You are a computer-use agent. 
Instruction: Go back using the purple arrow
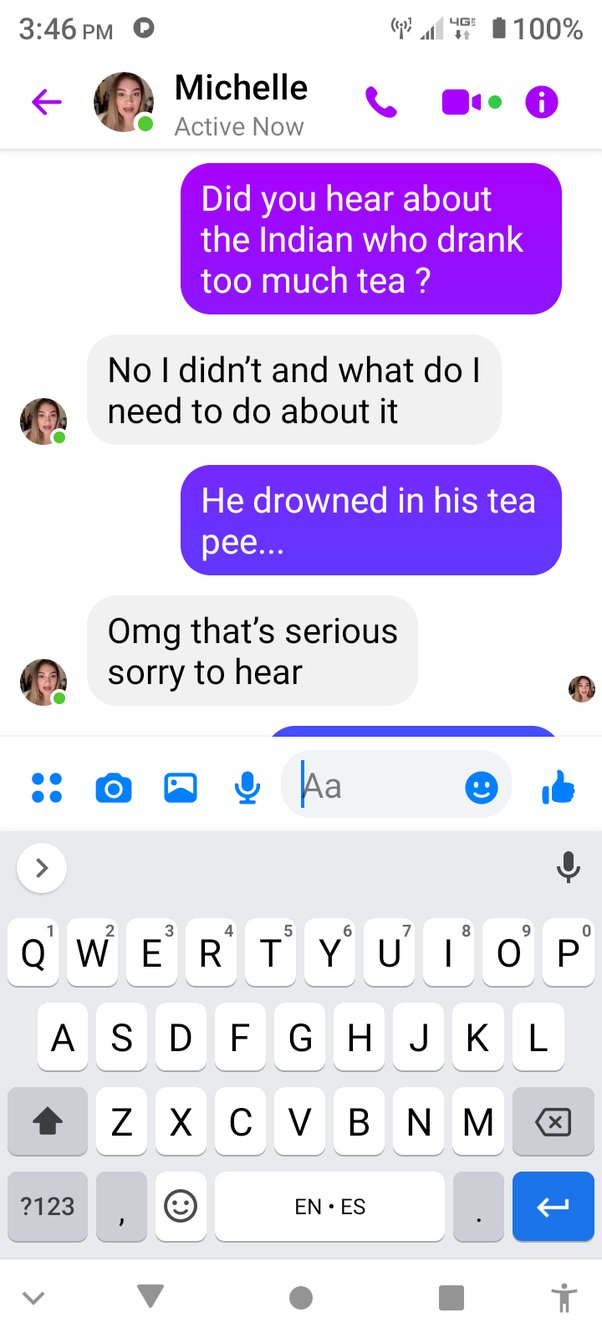(46, 102)
